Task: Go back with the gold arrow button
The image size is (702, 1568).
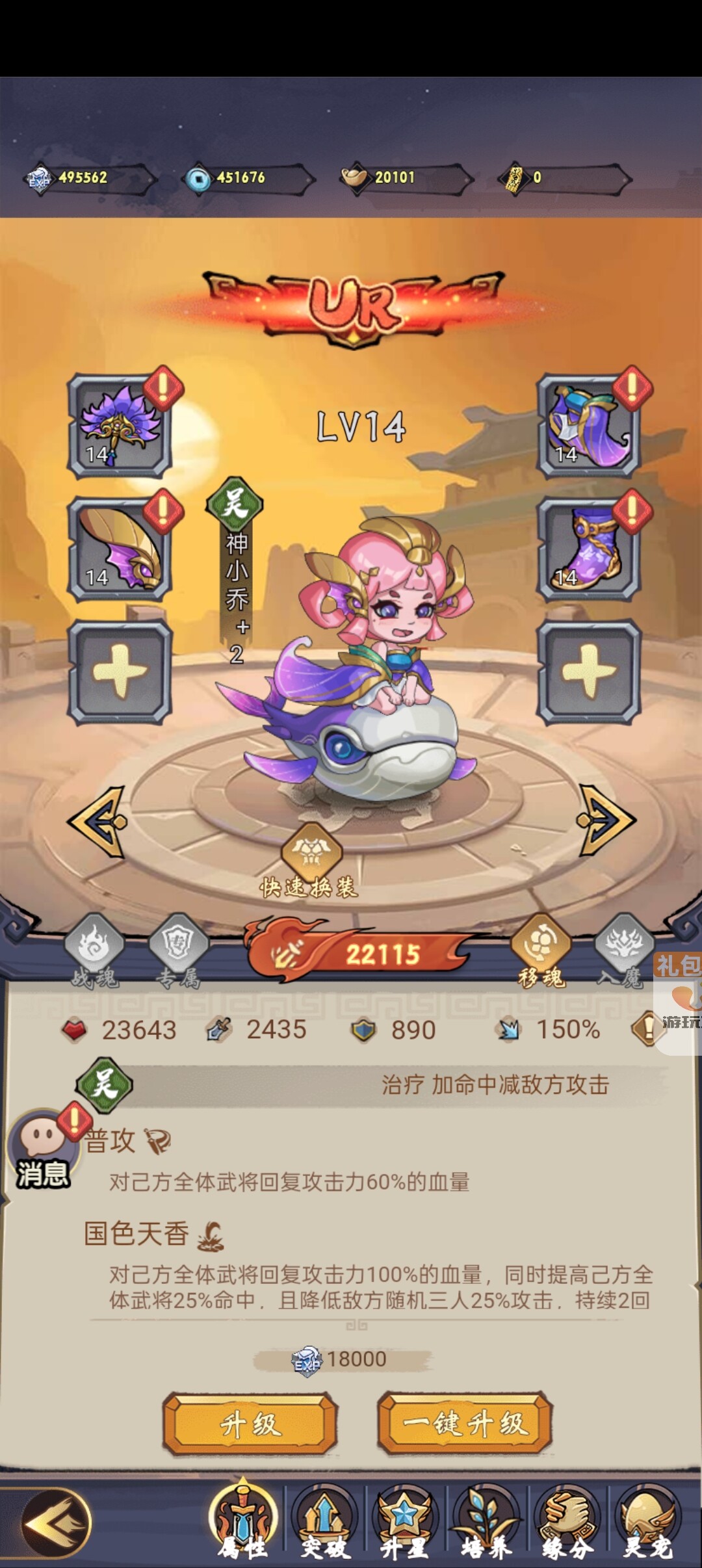Action: pos(56,1522)
